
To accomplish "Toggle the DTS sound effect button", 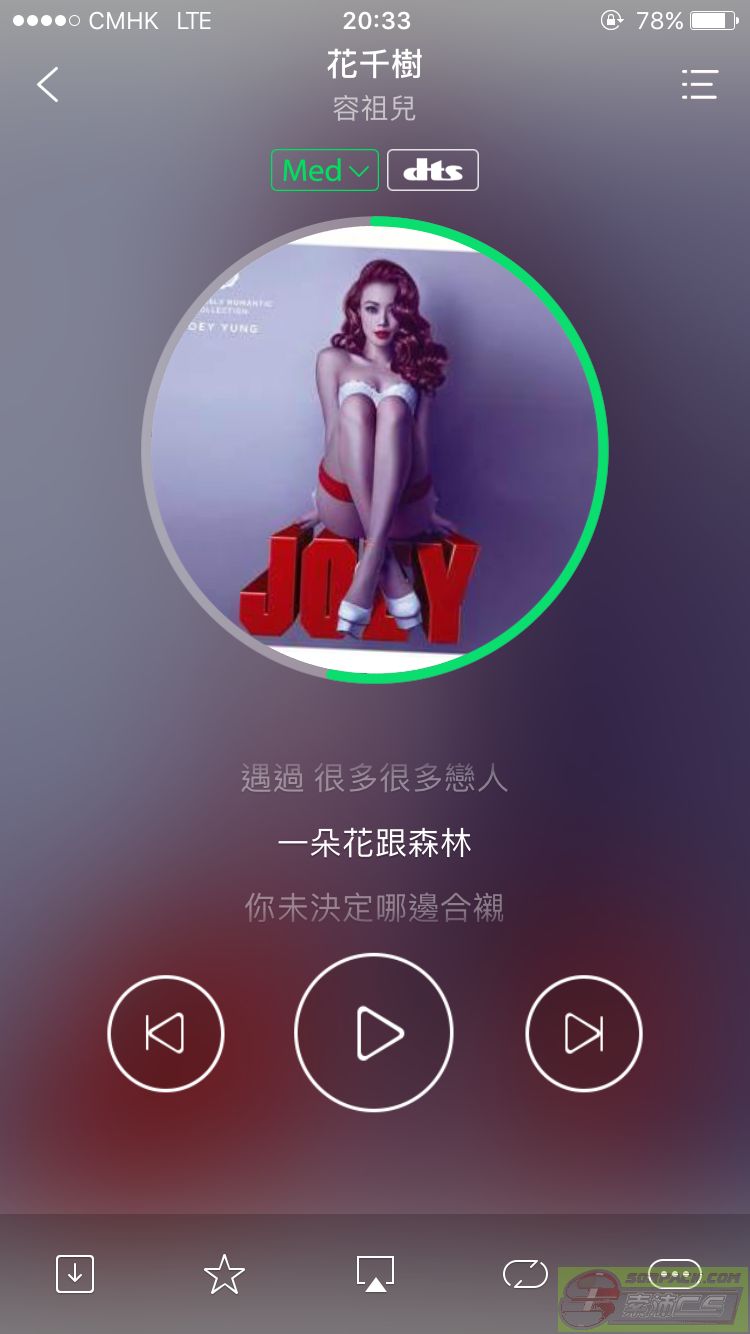I will 432,170.
